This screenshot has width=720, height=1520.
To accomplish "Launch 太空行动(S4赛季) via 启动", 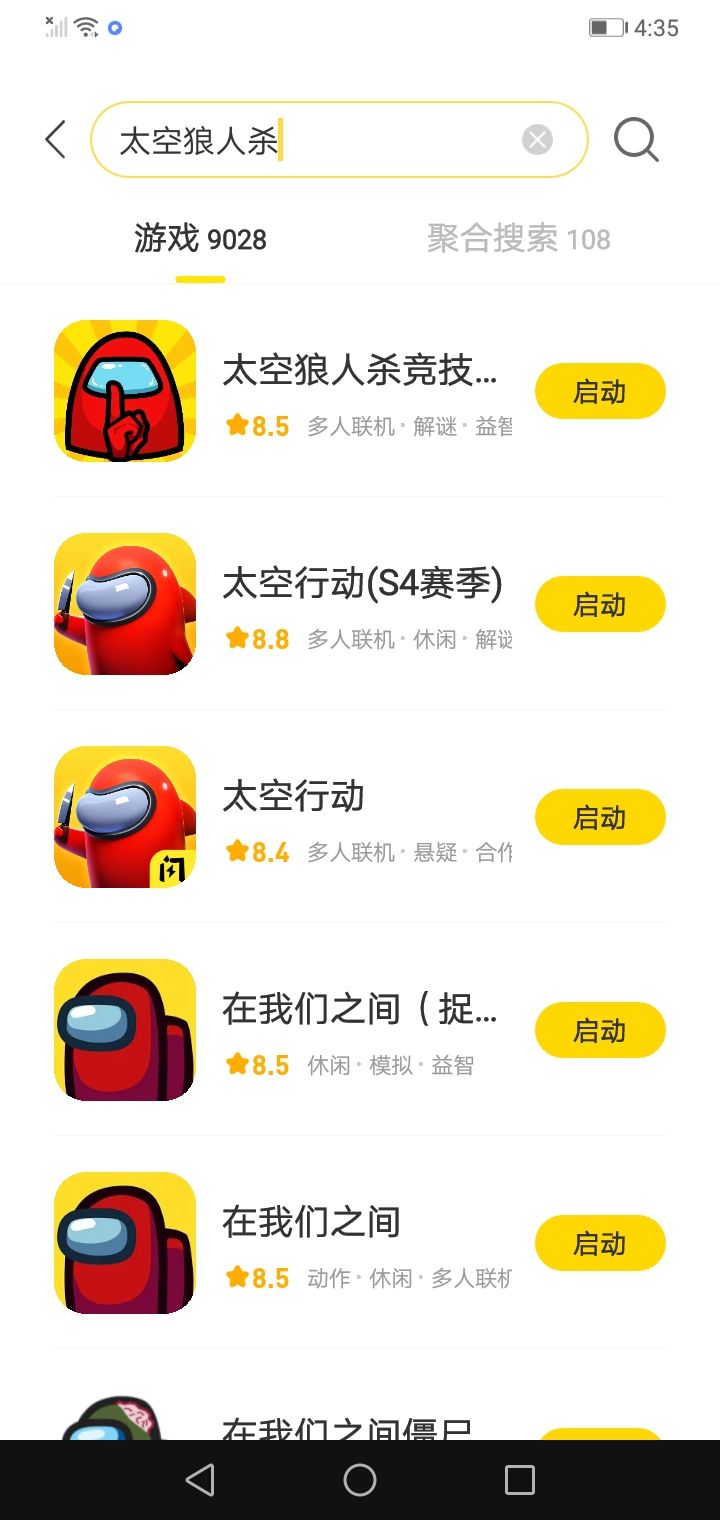I will [600, 604].
